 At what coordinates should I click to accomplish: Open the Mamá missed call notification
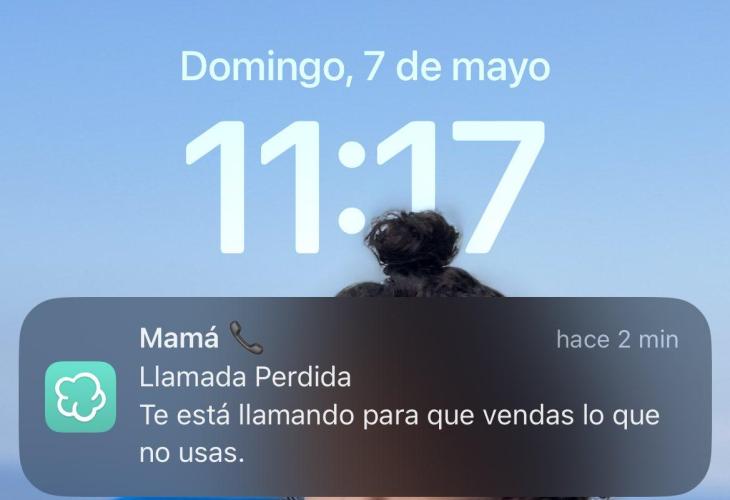pos(365,396)
